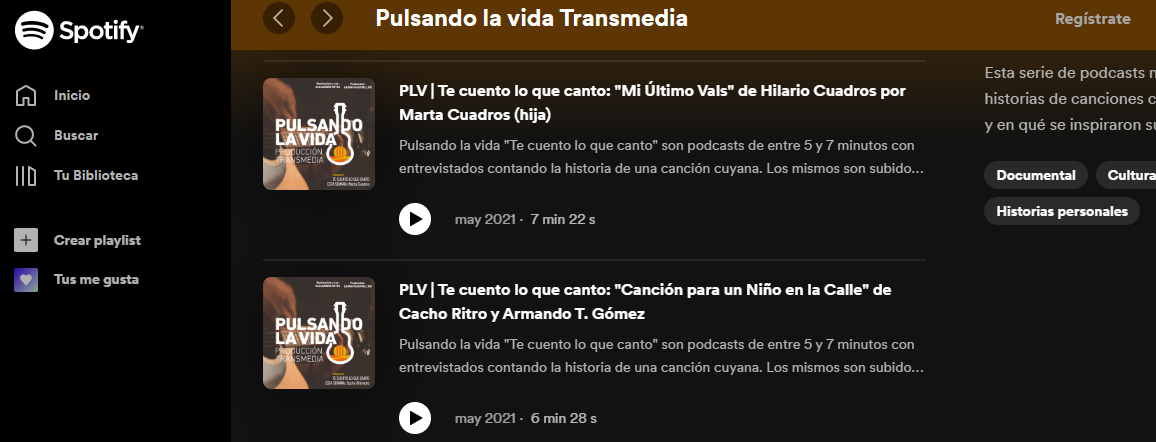The width and height of the screenshot is (1156, 442).
Task: Open the Inicio section
Action: (71, 96)
